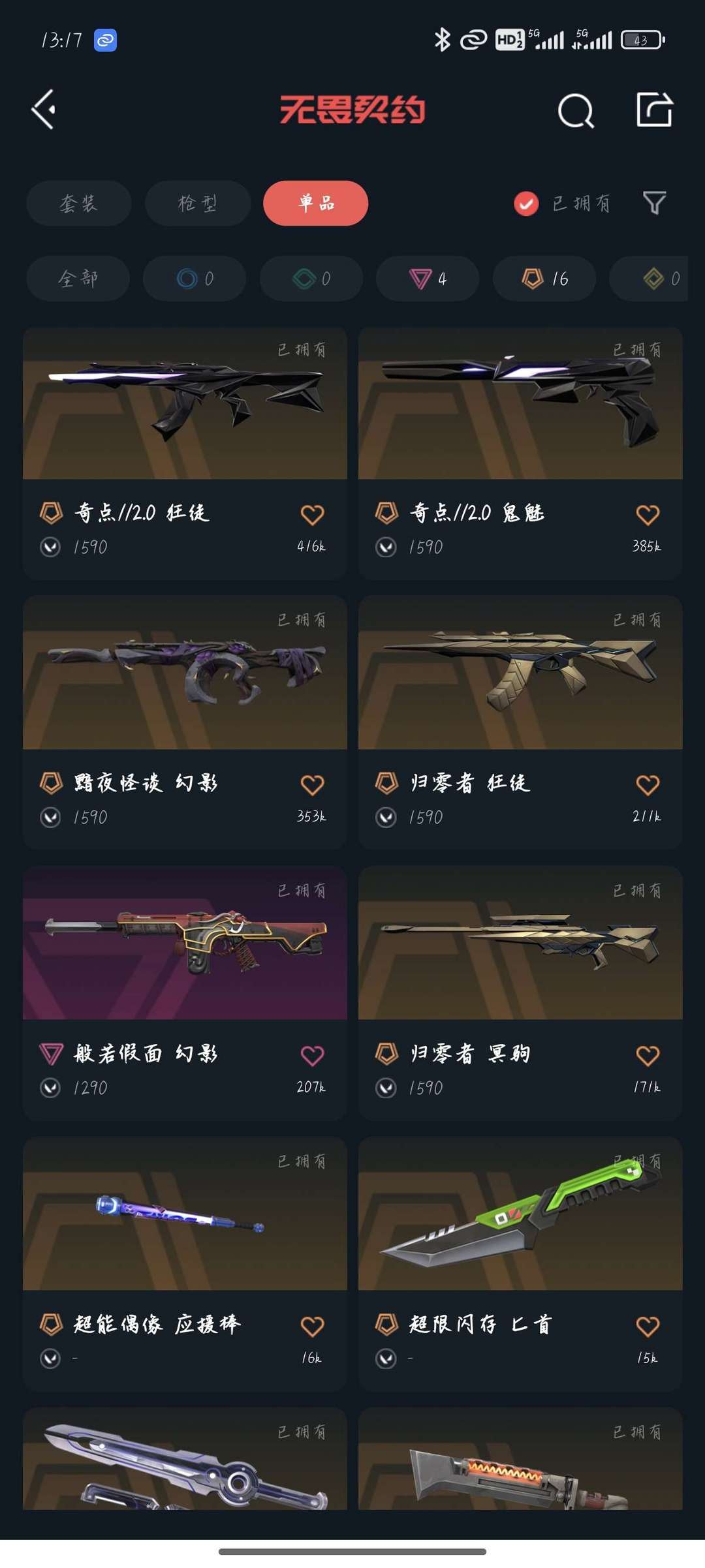Filter by the blue tier chip showing 0

pos(195,279)
